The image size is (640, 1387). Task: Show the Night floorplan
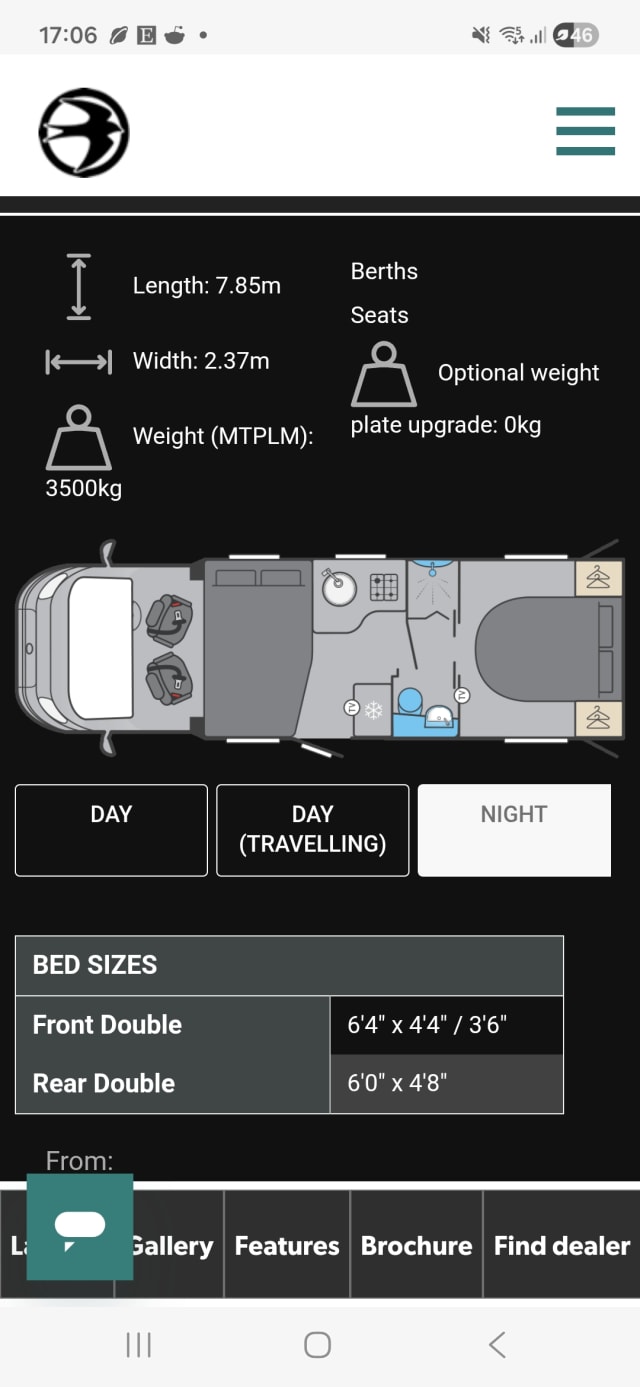pyautogui.click(x=513, y=830)
